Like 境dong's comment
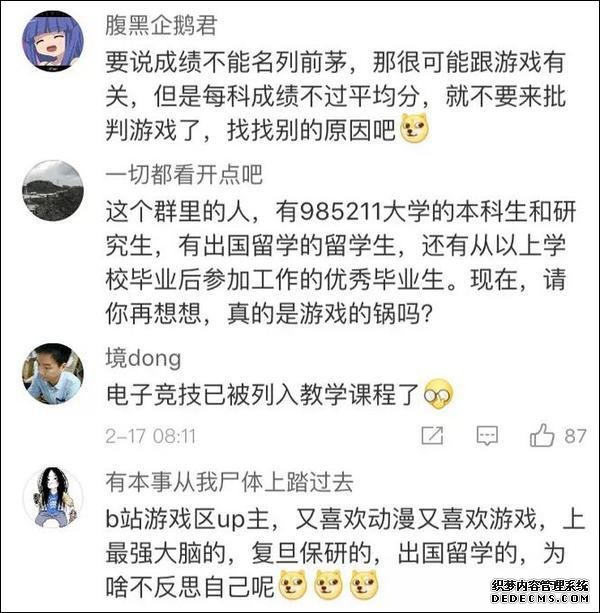600x613 pixels. [x=542, y=435]
